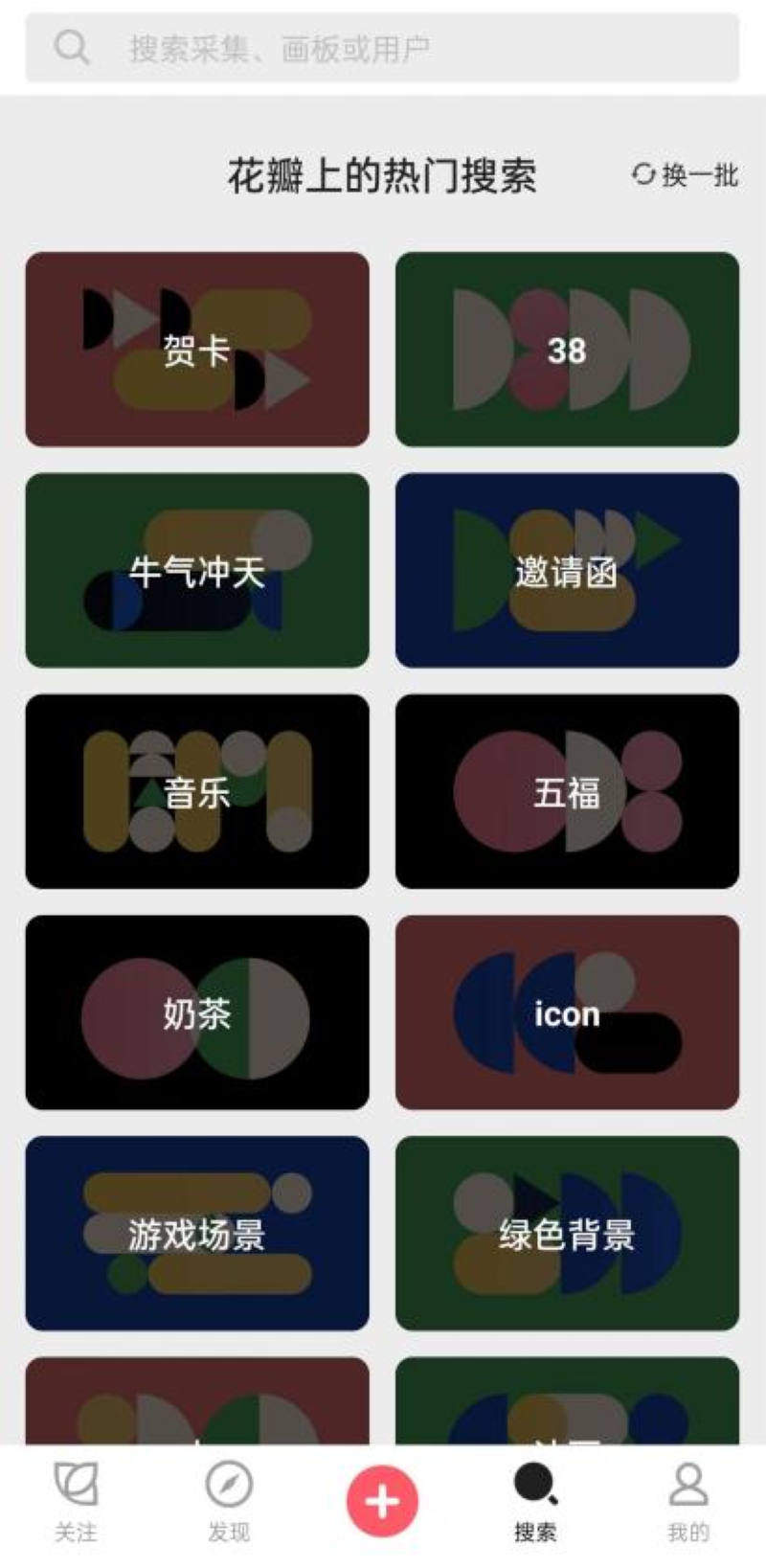Screen dimensions: 766x1568
Task: Refresh hot searches with 换一批
Action: pos(686,174)
